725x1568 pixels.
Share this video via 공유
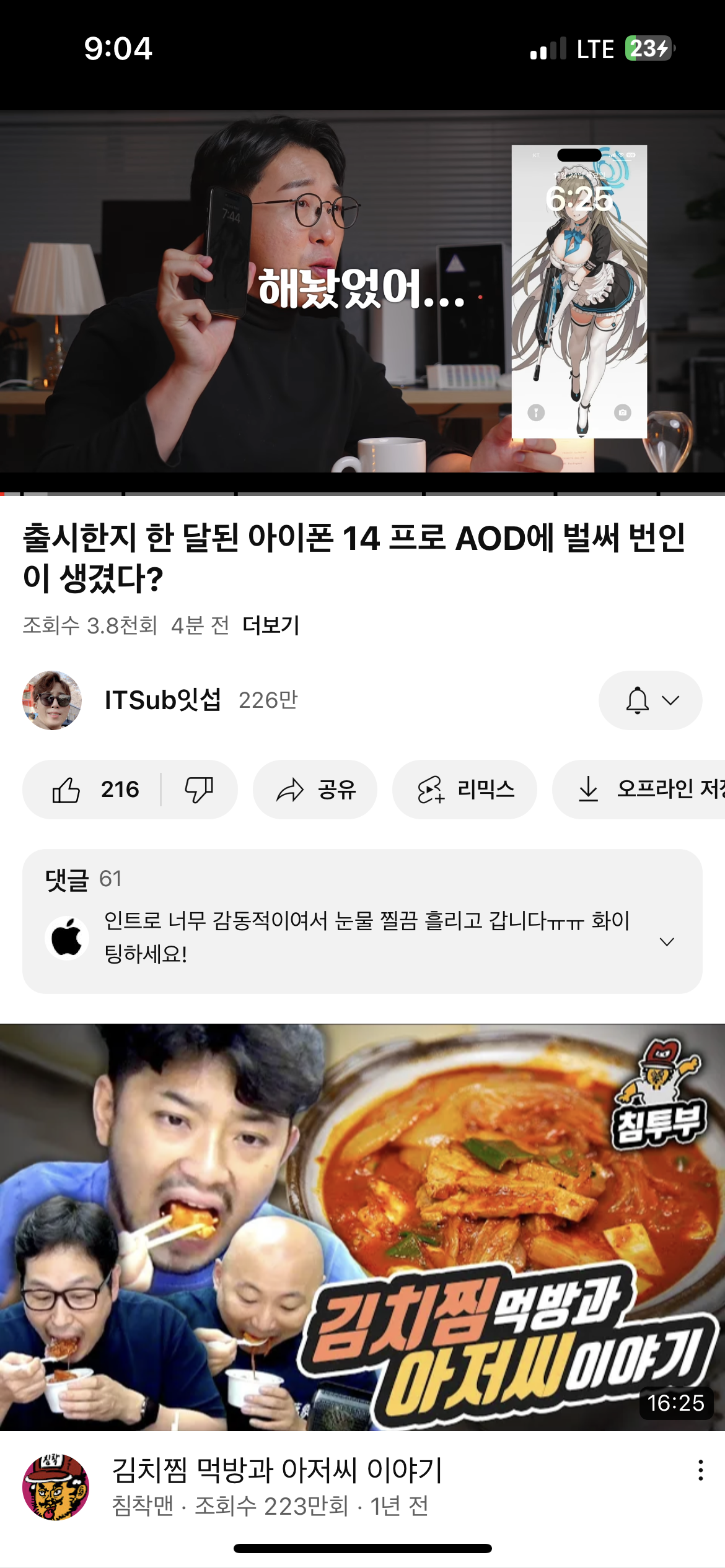coord(315,790)
